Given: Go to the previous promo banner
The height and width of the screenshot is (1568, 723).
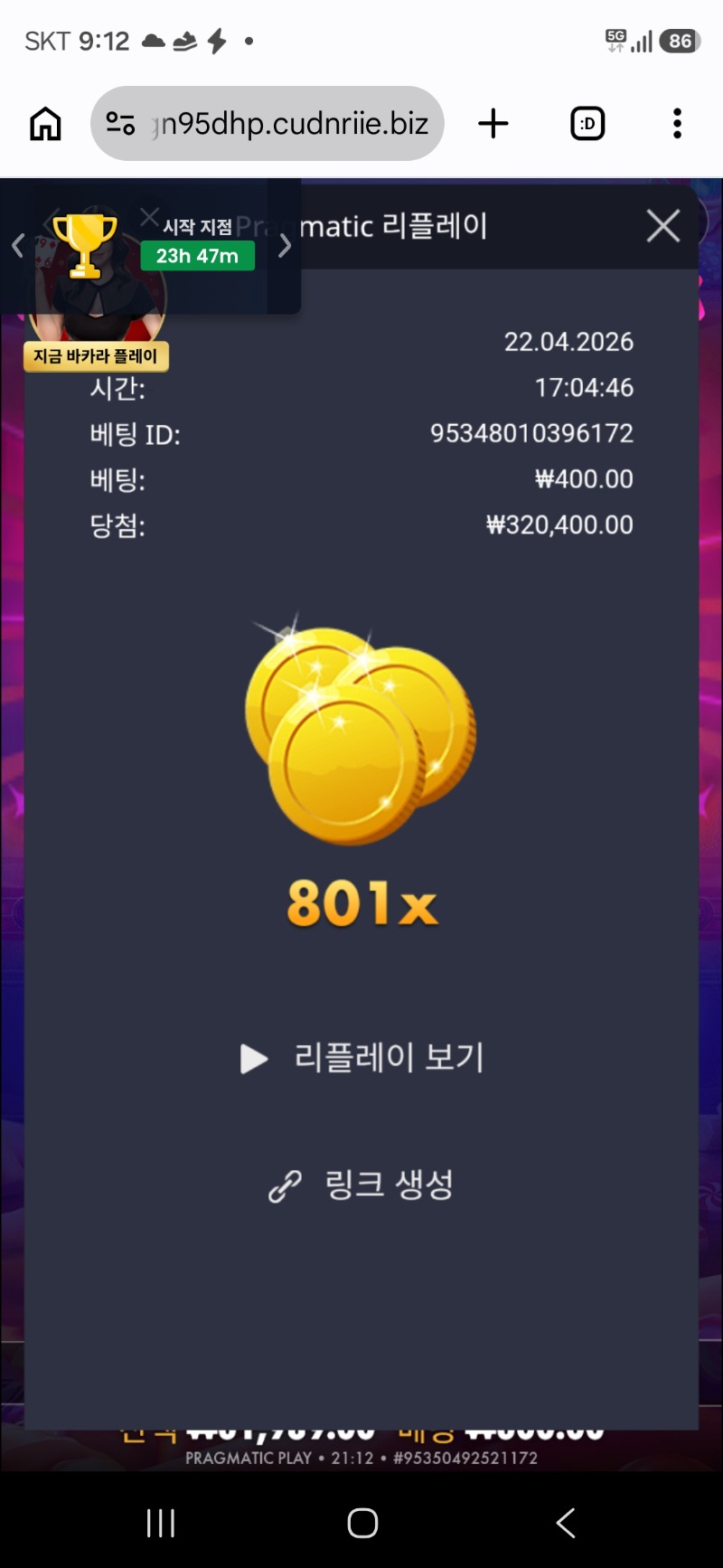Looking at the screenshot, I should point(17,245).
